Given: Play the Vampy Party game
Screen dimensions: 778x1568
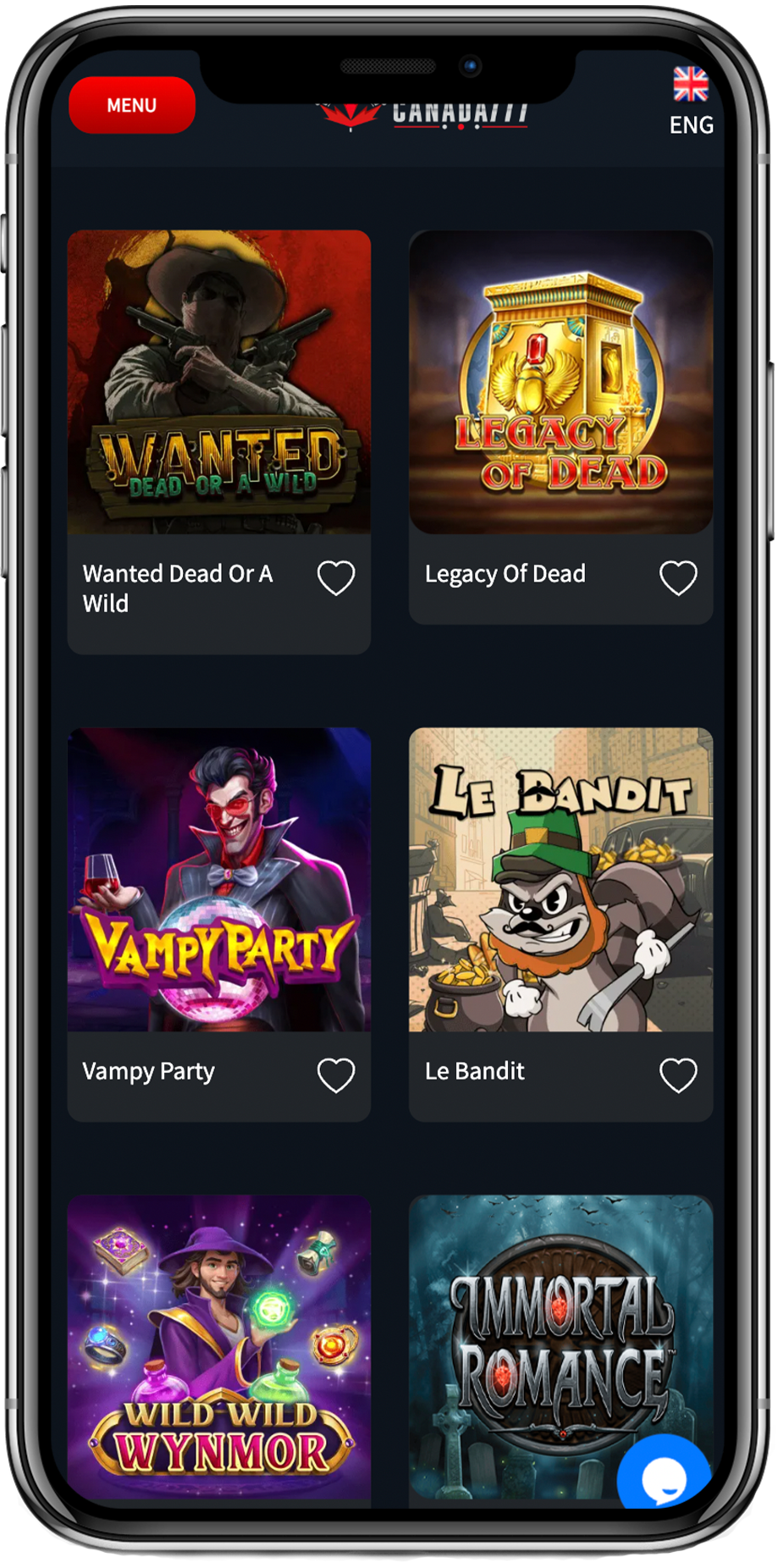Looking at the screenshot, I should [x=218, y=881].
